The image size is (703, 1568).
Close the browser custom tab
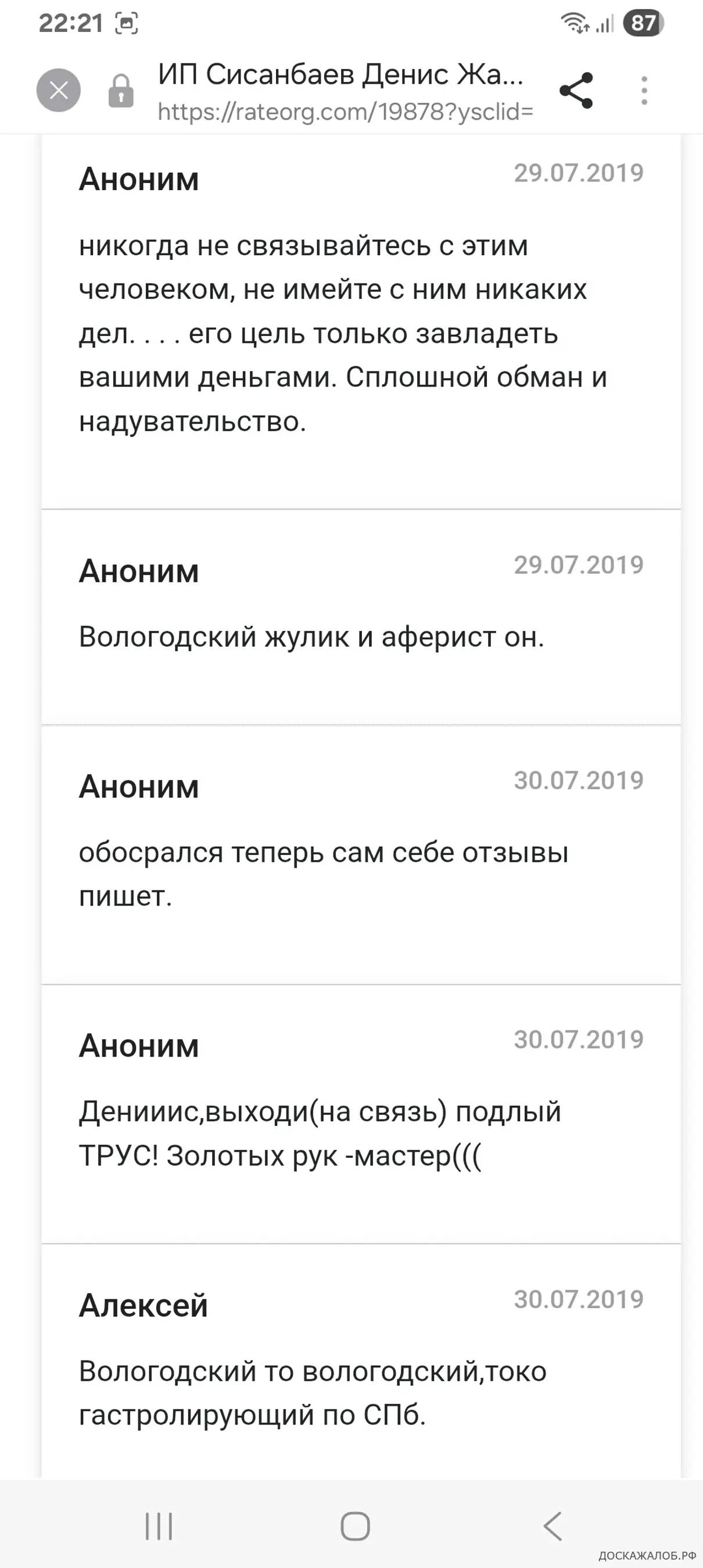pos(59,91)
